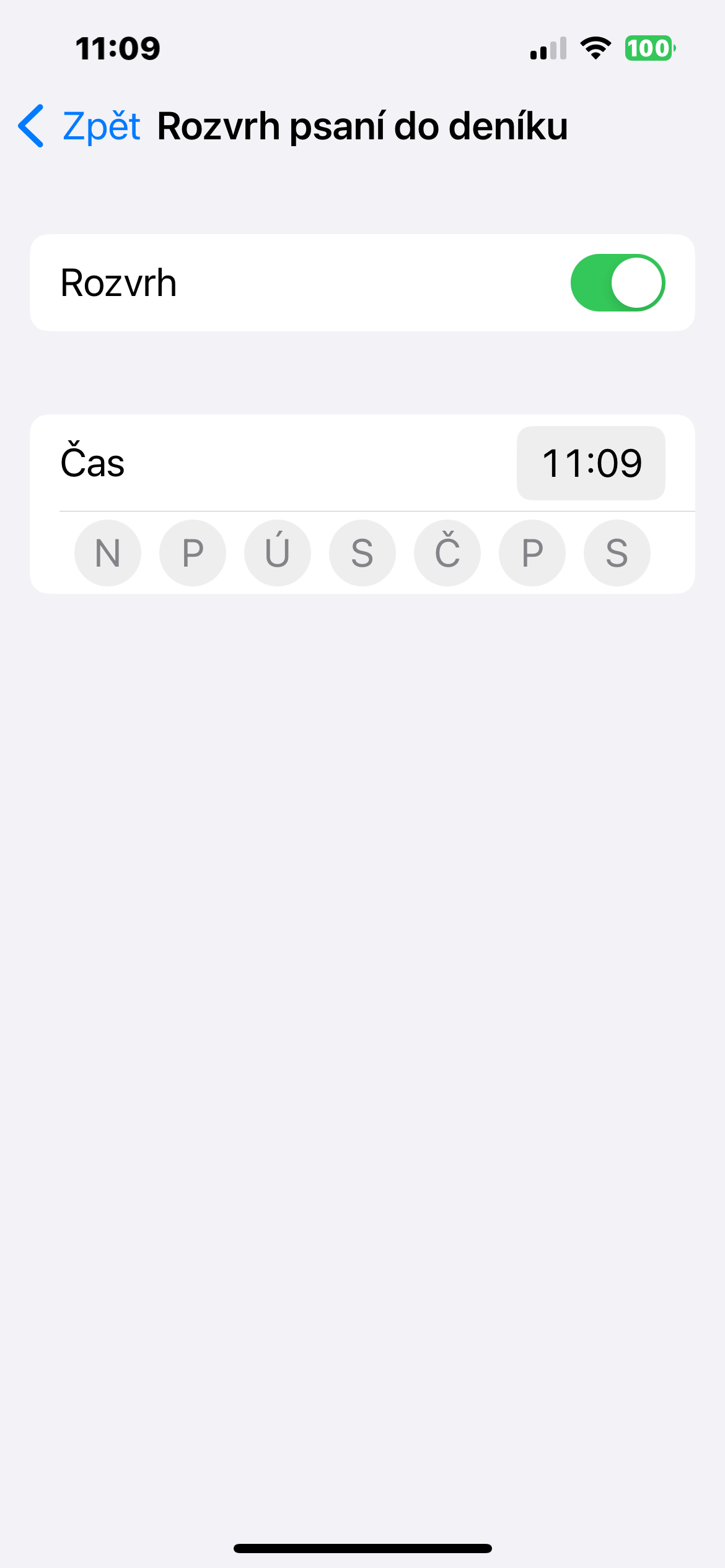Choose the P day between N and Ú

(193, 552)
